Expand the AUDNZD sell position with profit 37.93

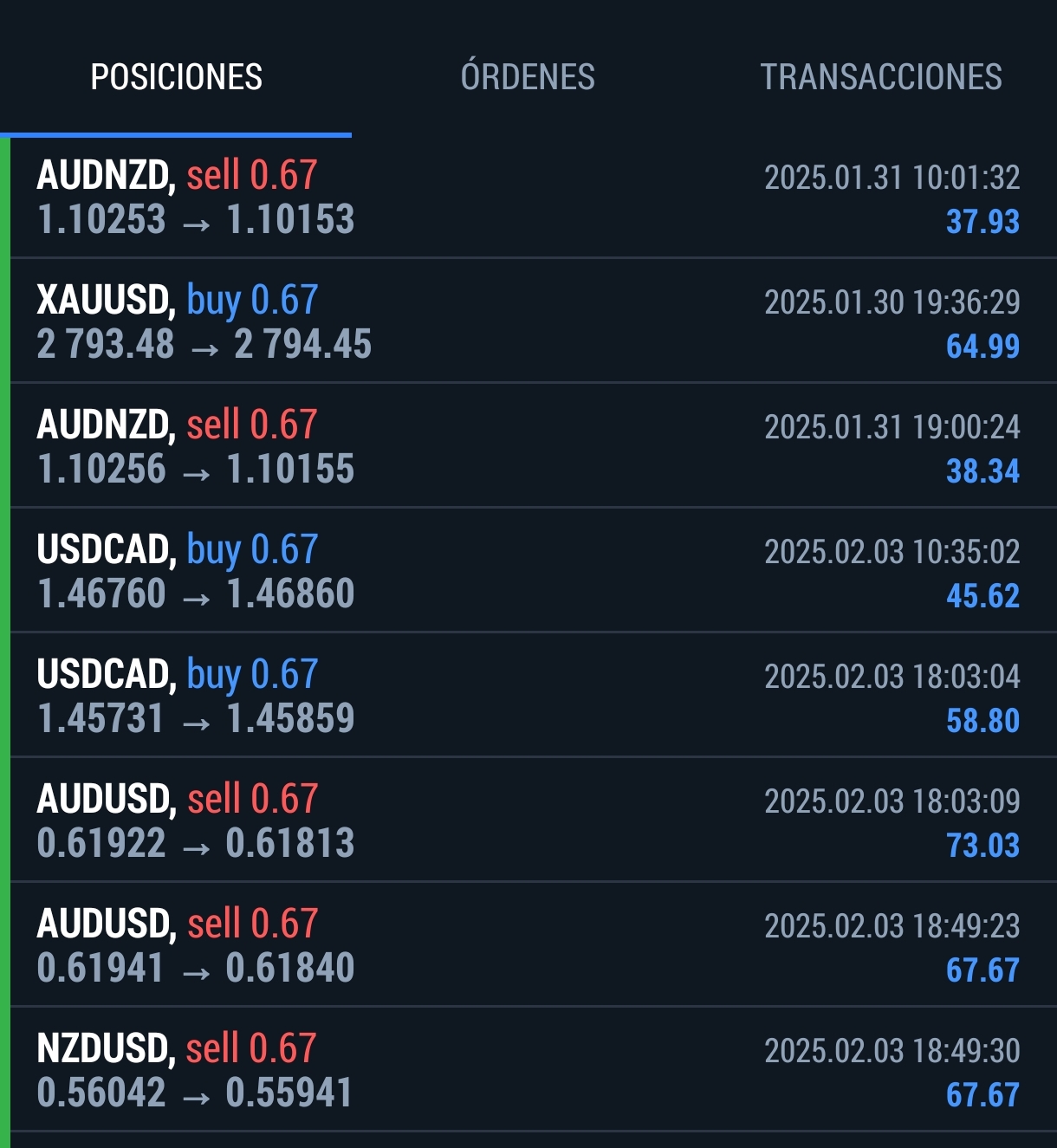coord(528,198)
